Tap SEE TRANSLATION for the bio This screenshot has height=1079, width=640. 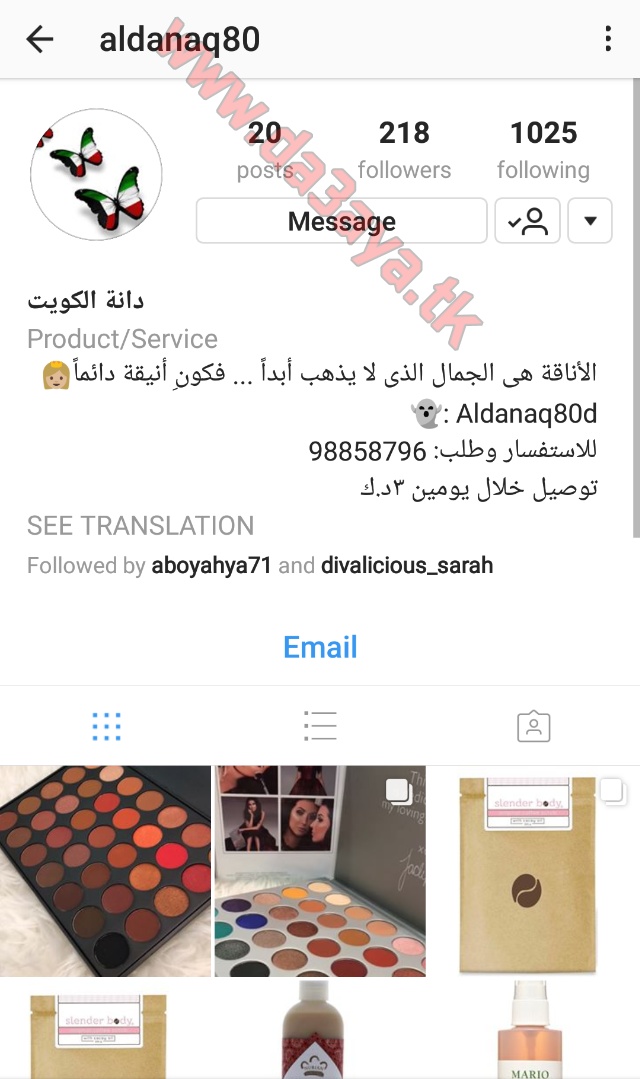(140, 526)
